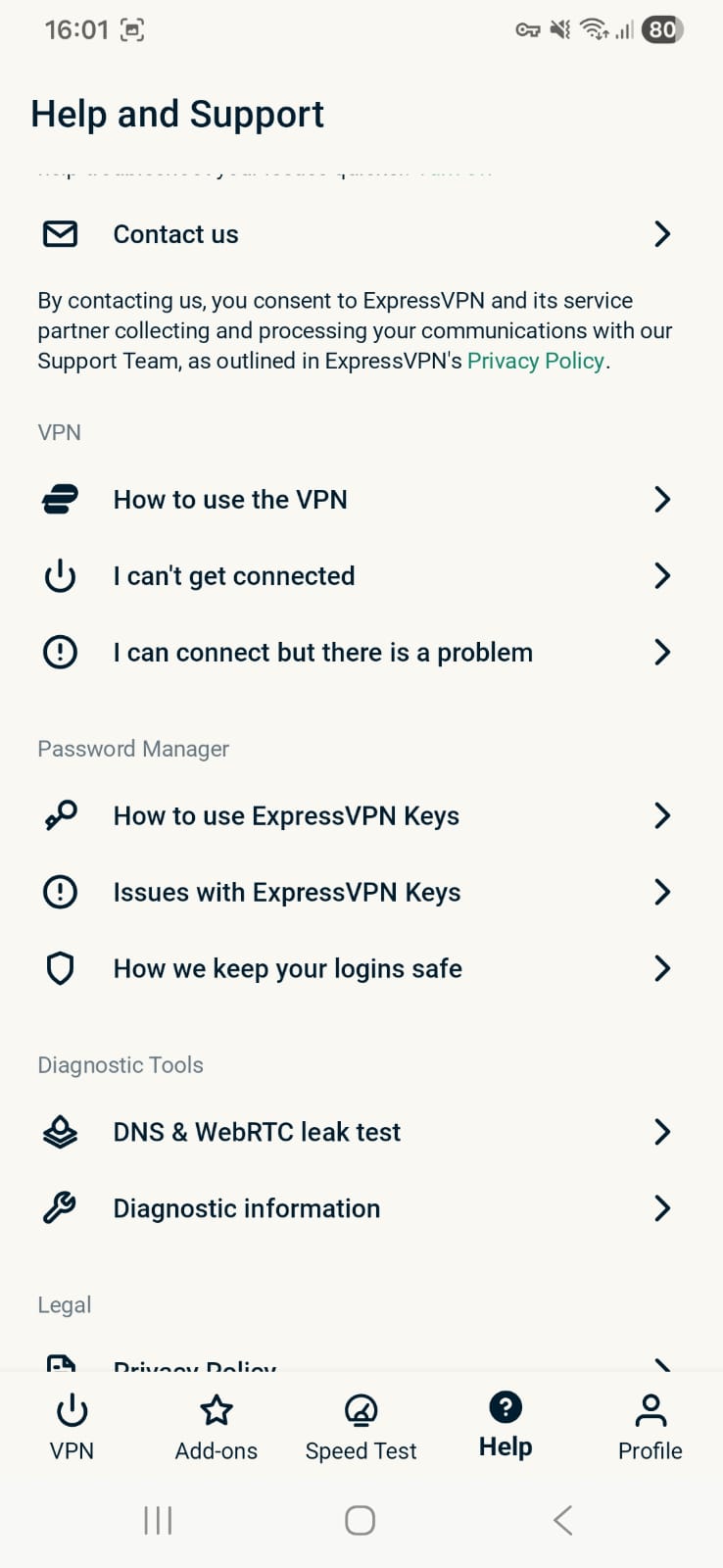Click the power icon for connection help
The image size is (723, 1568).
(60, 576)
